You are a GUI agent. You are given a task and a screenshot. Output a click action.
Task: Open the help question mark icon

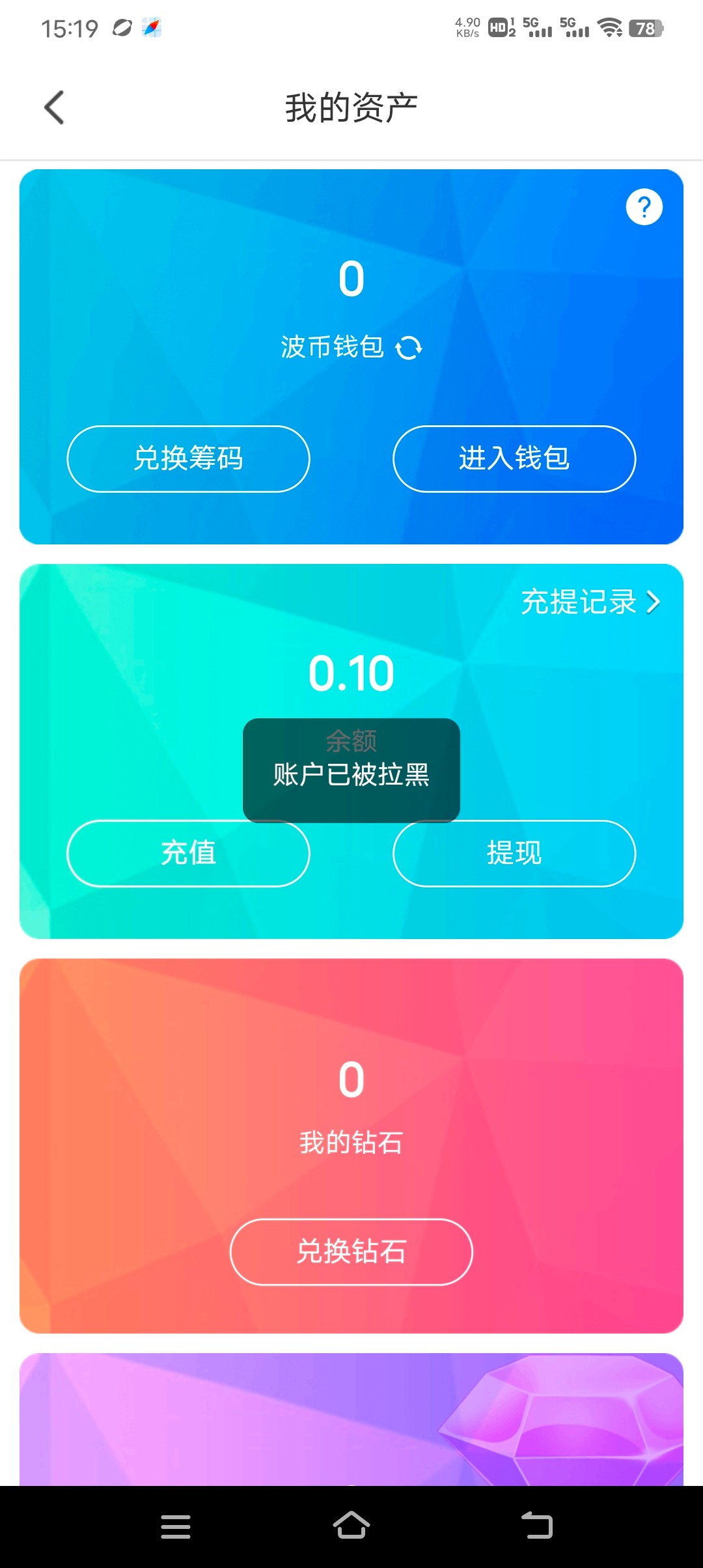644,207
